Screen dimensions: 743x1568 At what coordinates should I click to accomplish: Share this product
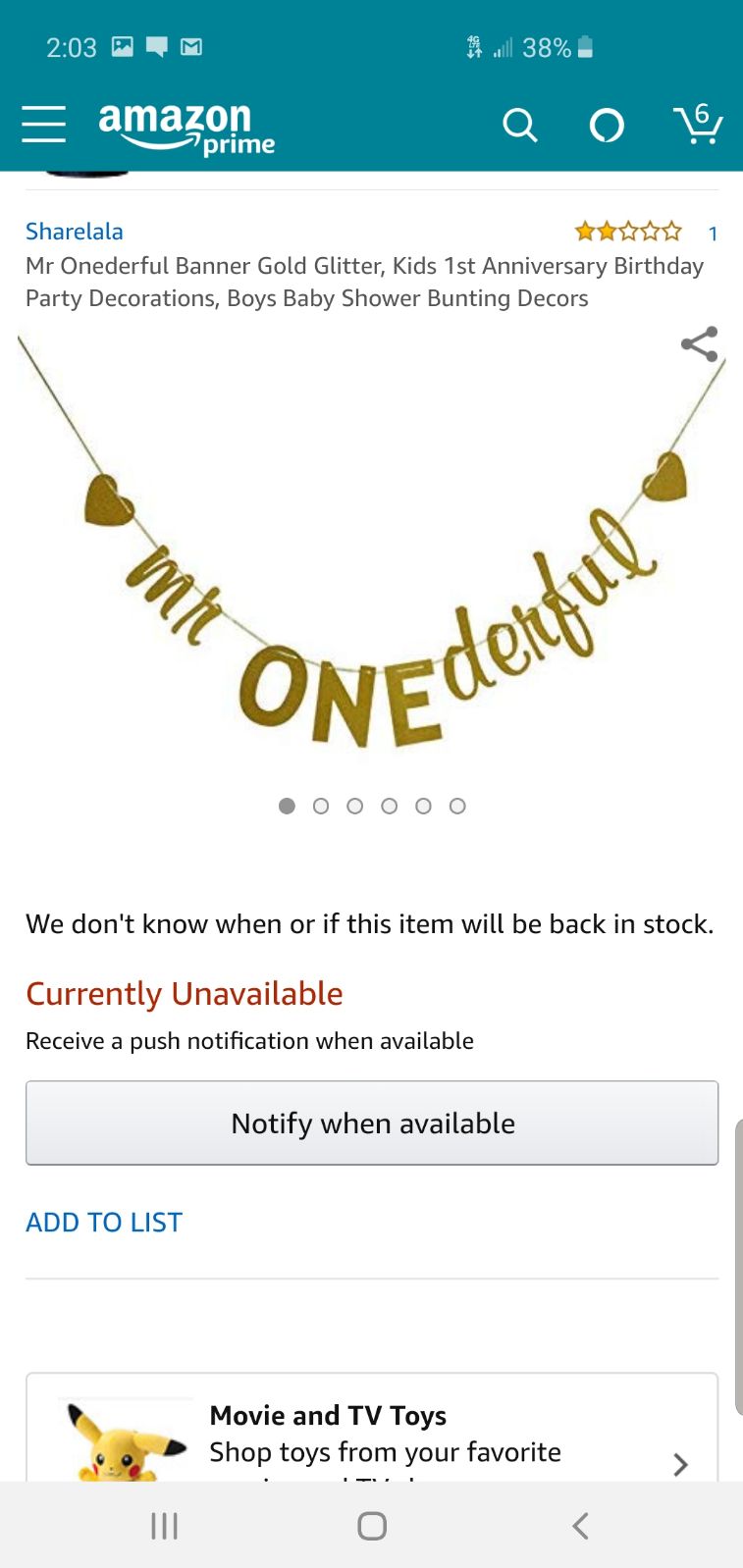699,344
